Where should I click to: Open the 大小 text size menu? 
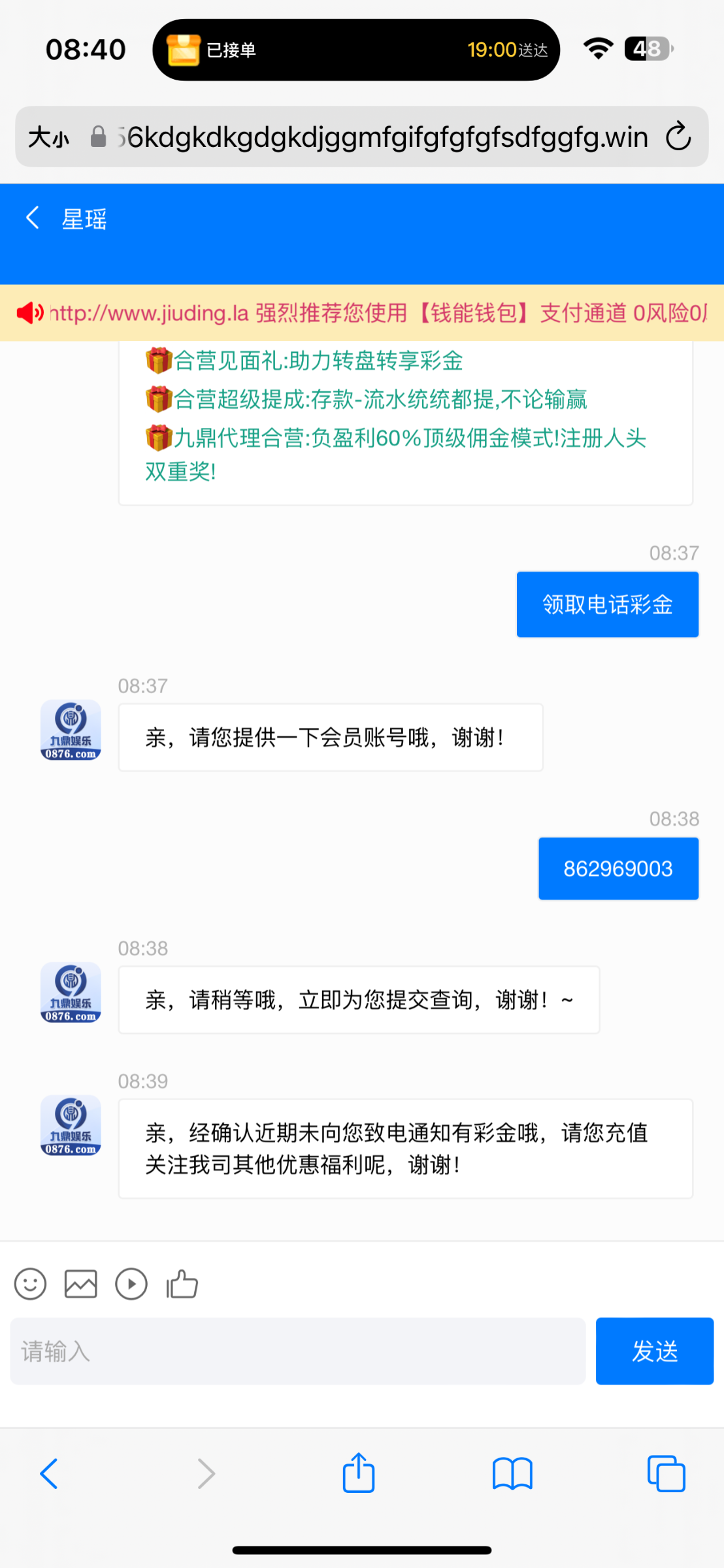[x=48, y=137]
